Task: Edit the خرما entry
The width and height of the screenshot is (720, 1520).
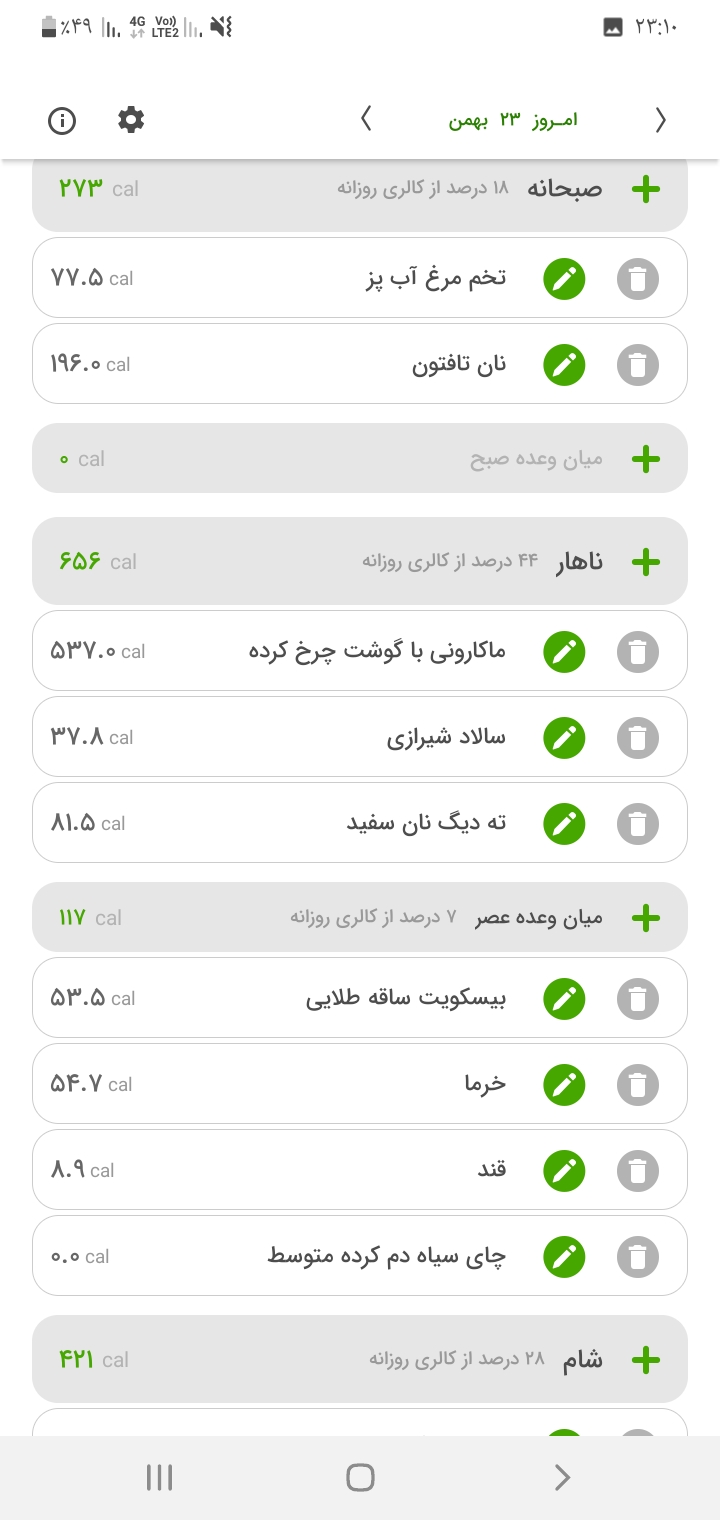Action: pyautogui.click(x=564, y=1085)
